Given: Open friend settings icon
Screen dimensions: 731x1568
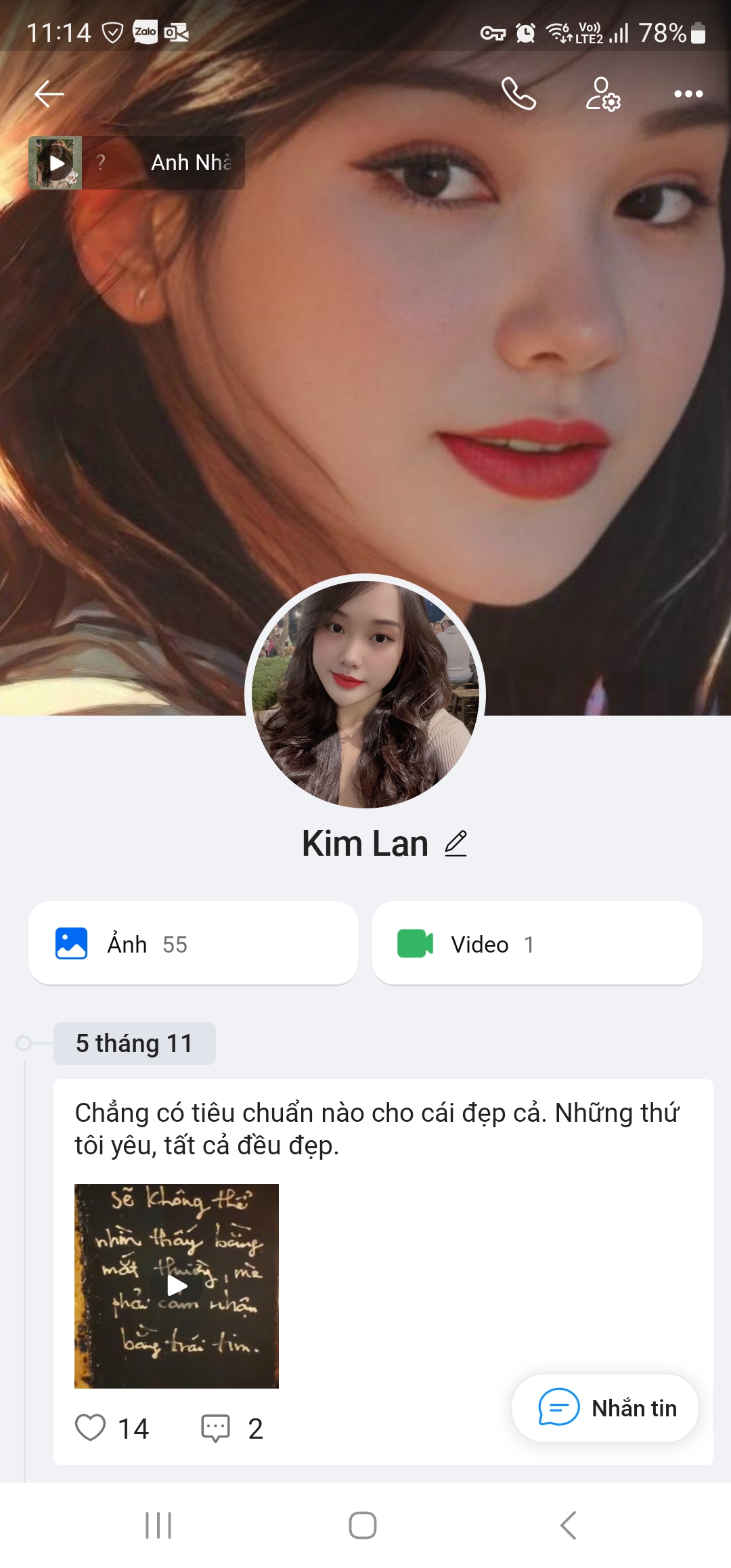Looking at the screenshot, I should coord(602,94).
